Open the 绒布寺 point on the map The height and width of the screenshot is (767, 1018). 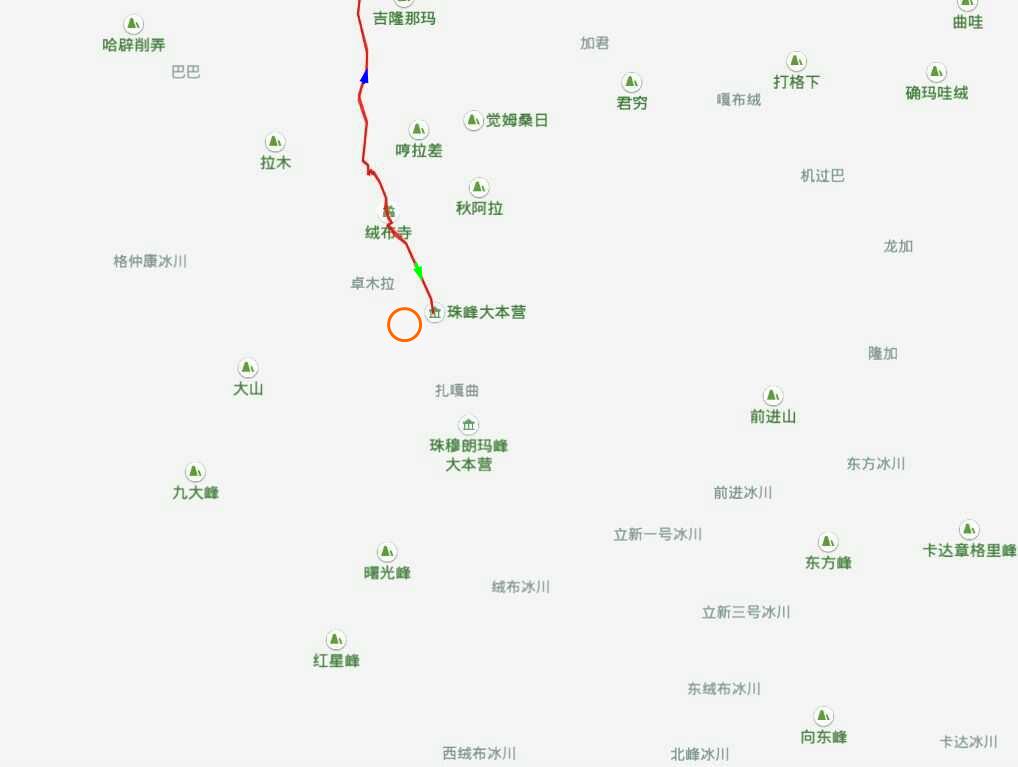click(389, 212)
